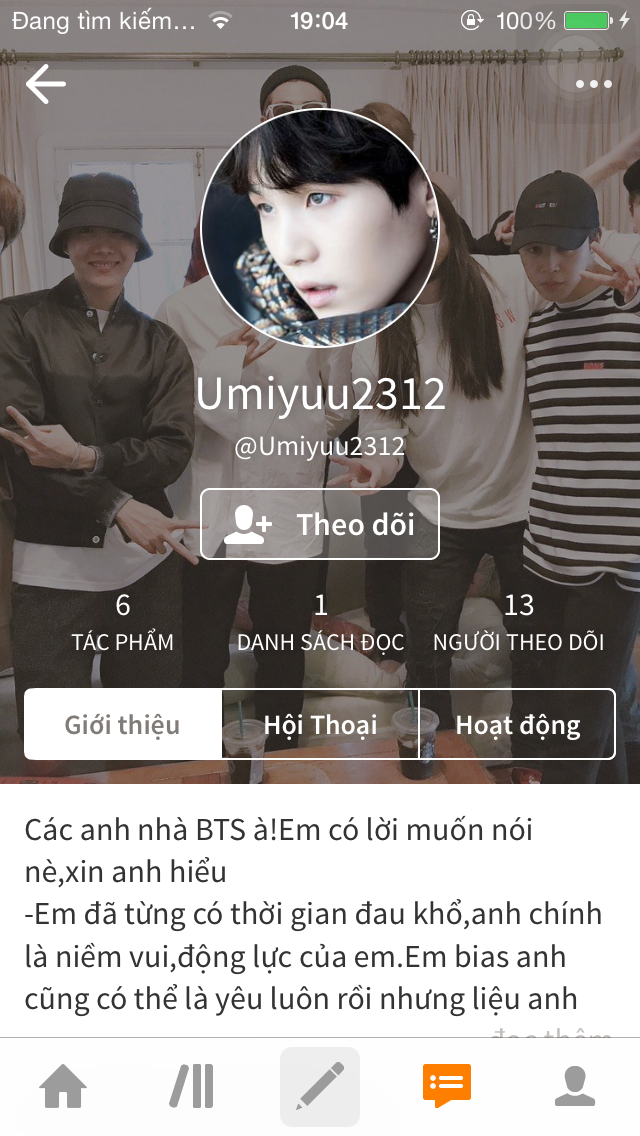Select the Giới thiệu tab

123,724
